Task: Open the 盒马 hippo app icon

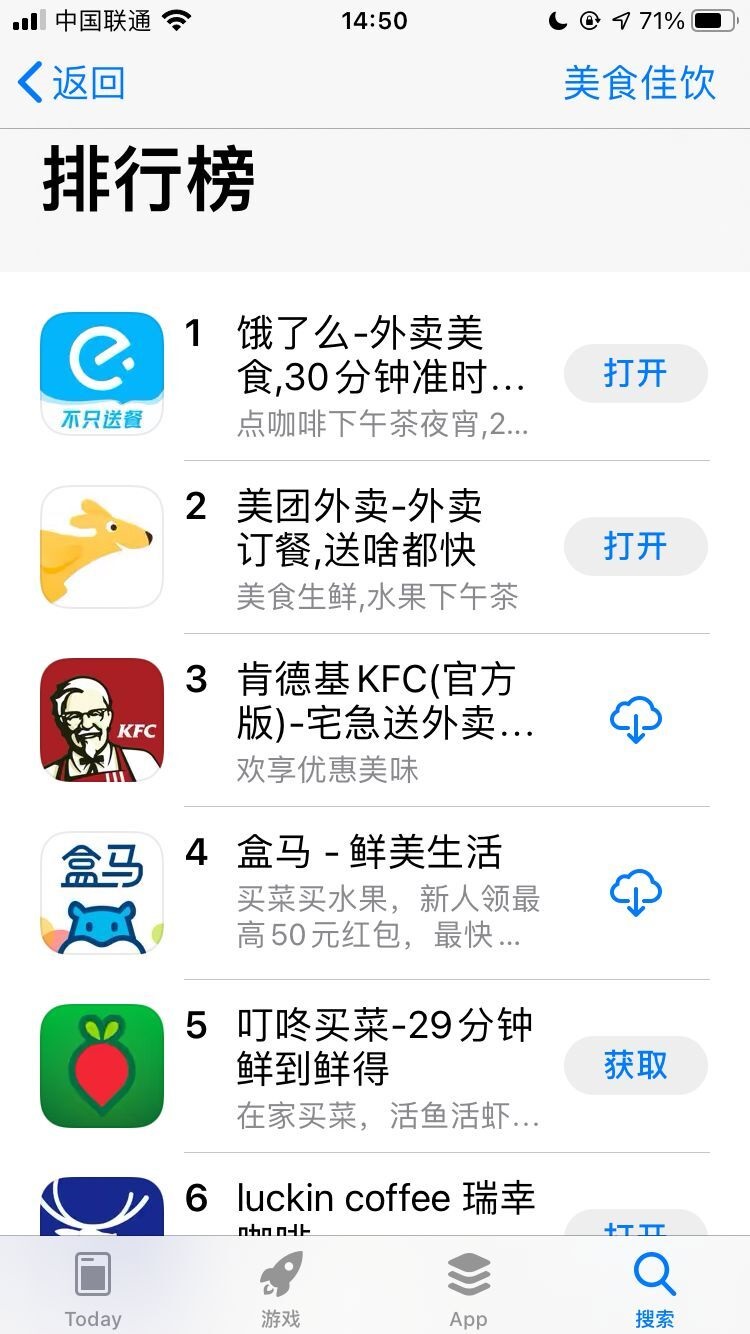Action: (101, 892)
